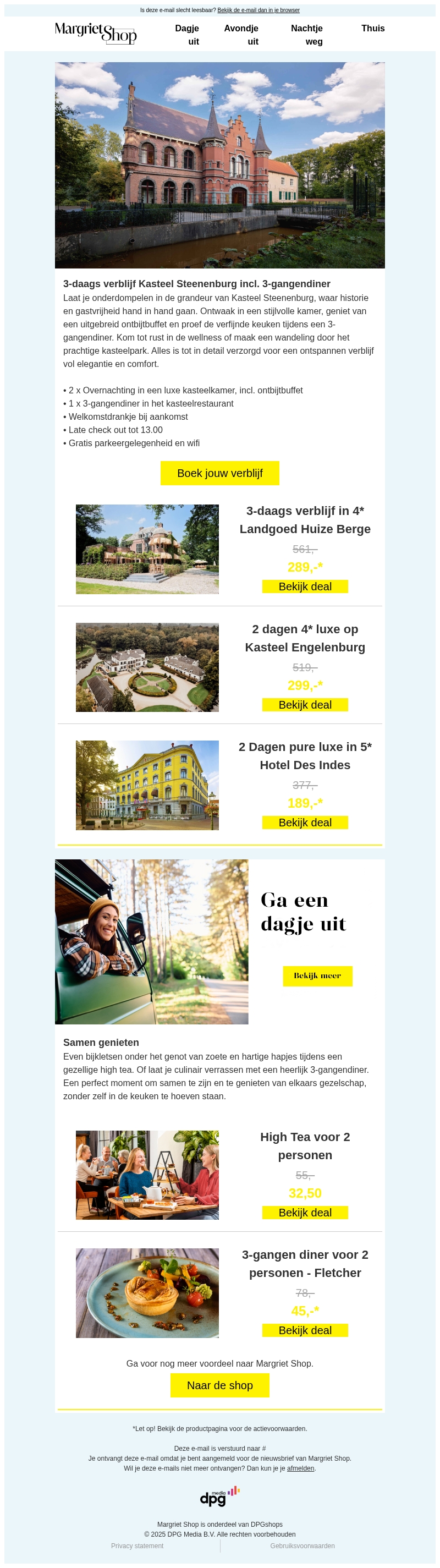The width and height of the screenshot is (440, 1568).
Task: Open the Thuis category
Action: (x=373, y=28)
